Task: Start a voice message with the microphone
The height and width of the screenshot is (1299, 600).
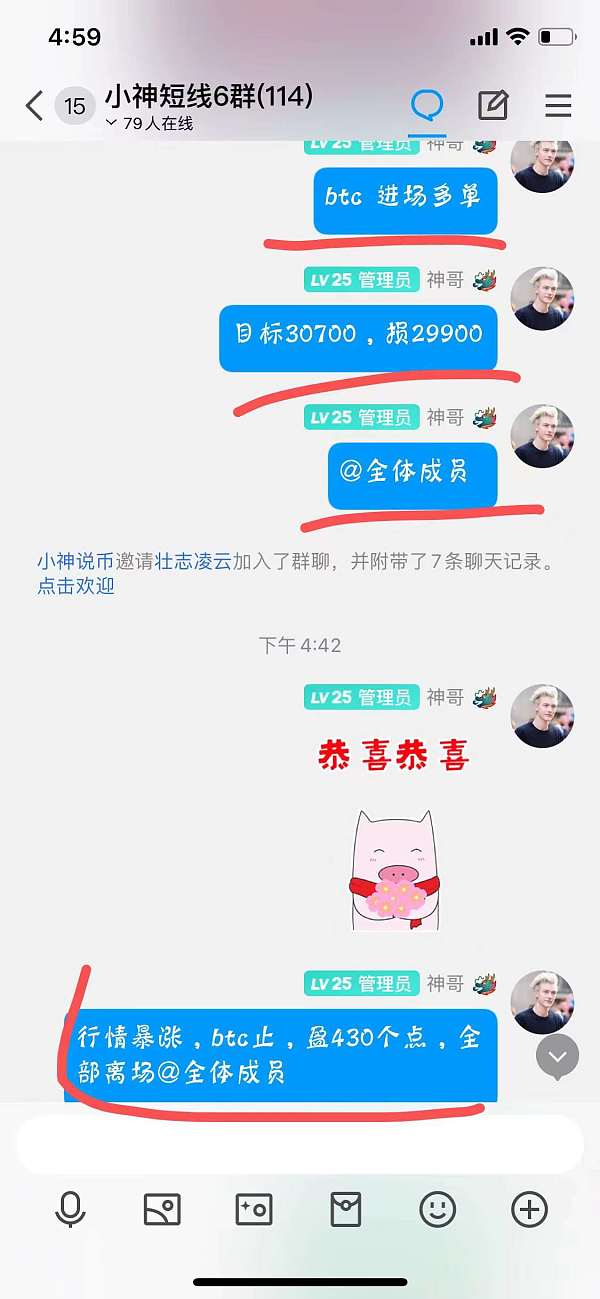Action: [x=70, y=1210]
